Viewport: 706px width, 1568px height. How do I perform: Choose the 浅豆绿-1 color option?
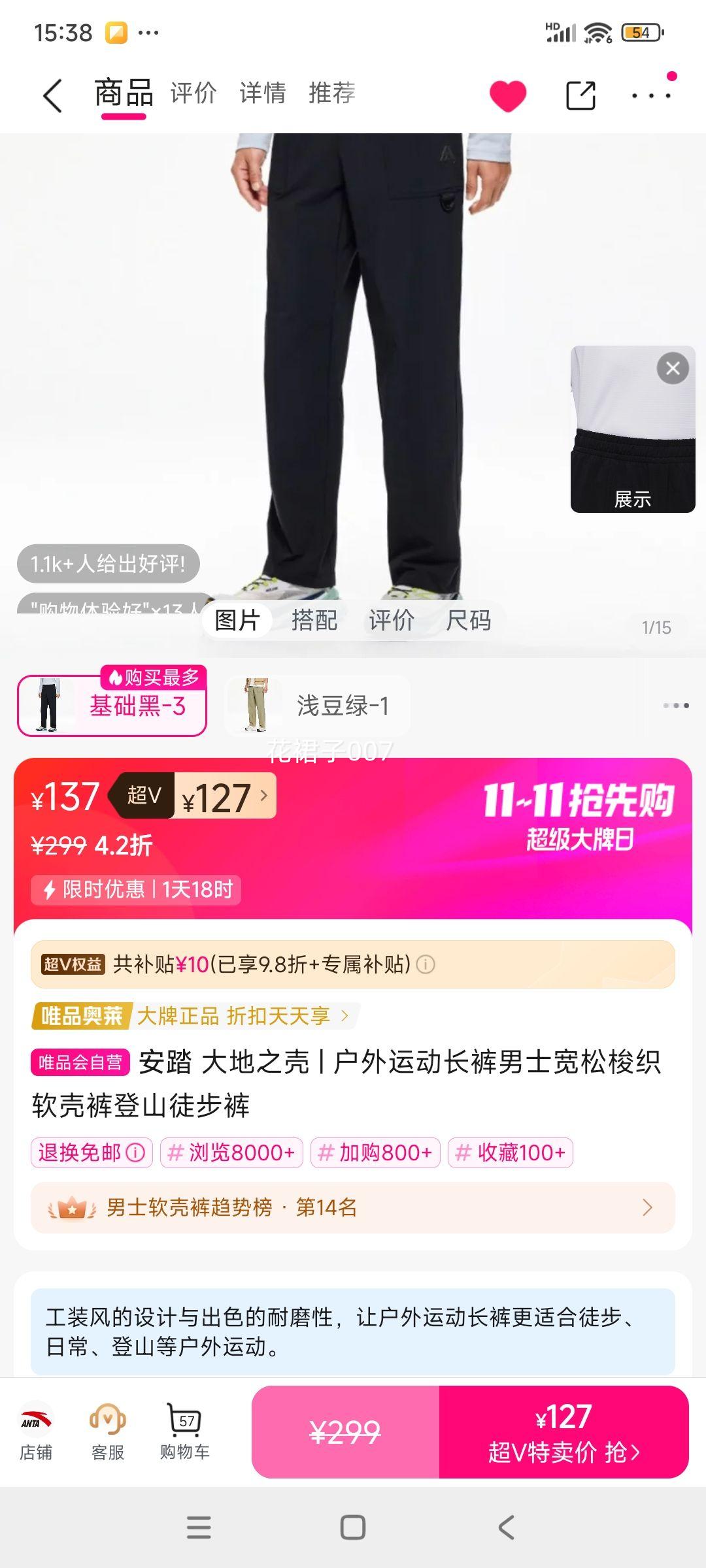point(318,706)
